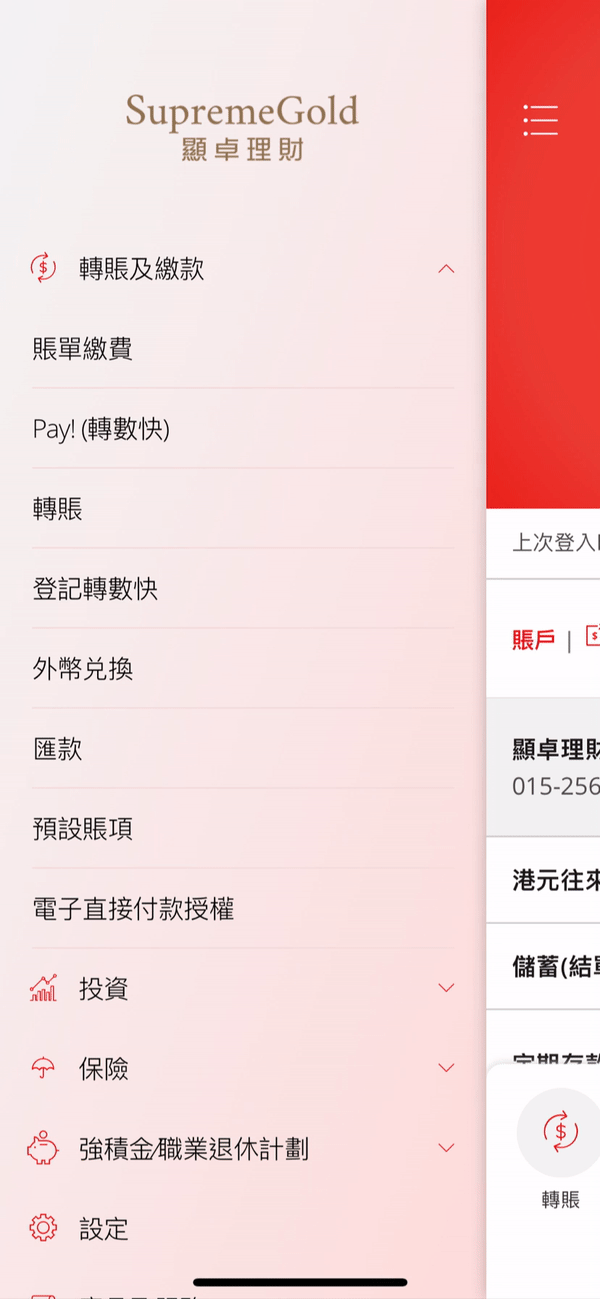Select 匯款 remittance

coord(243,749)
